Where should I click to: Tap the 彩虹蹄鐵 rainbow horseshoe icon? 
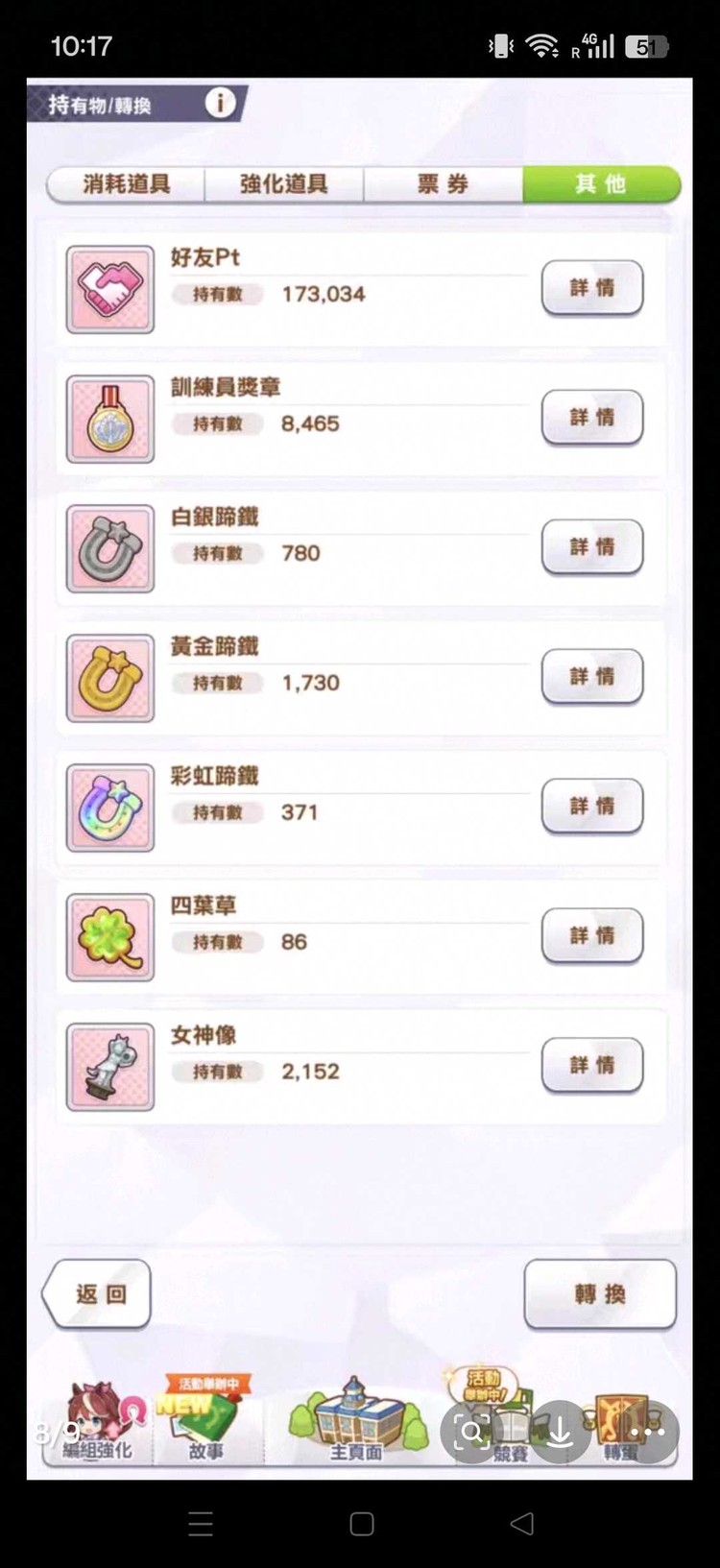coord(109,808)
